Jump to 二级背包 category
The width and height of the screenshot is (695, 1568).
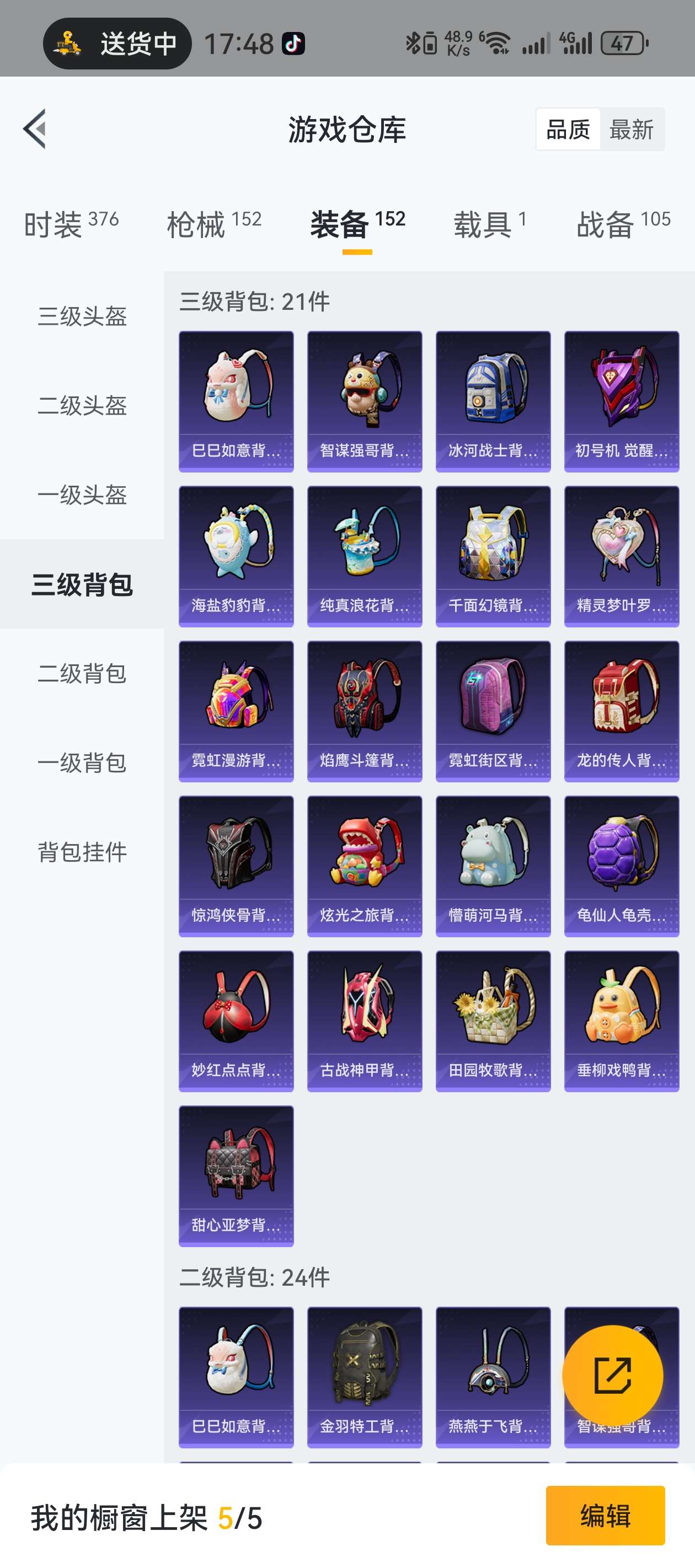pyautogui.click(x=82, y=673)
